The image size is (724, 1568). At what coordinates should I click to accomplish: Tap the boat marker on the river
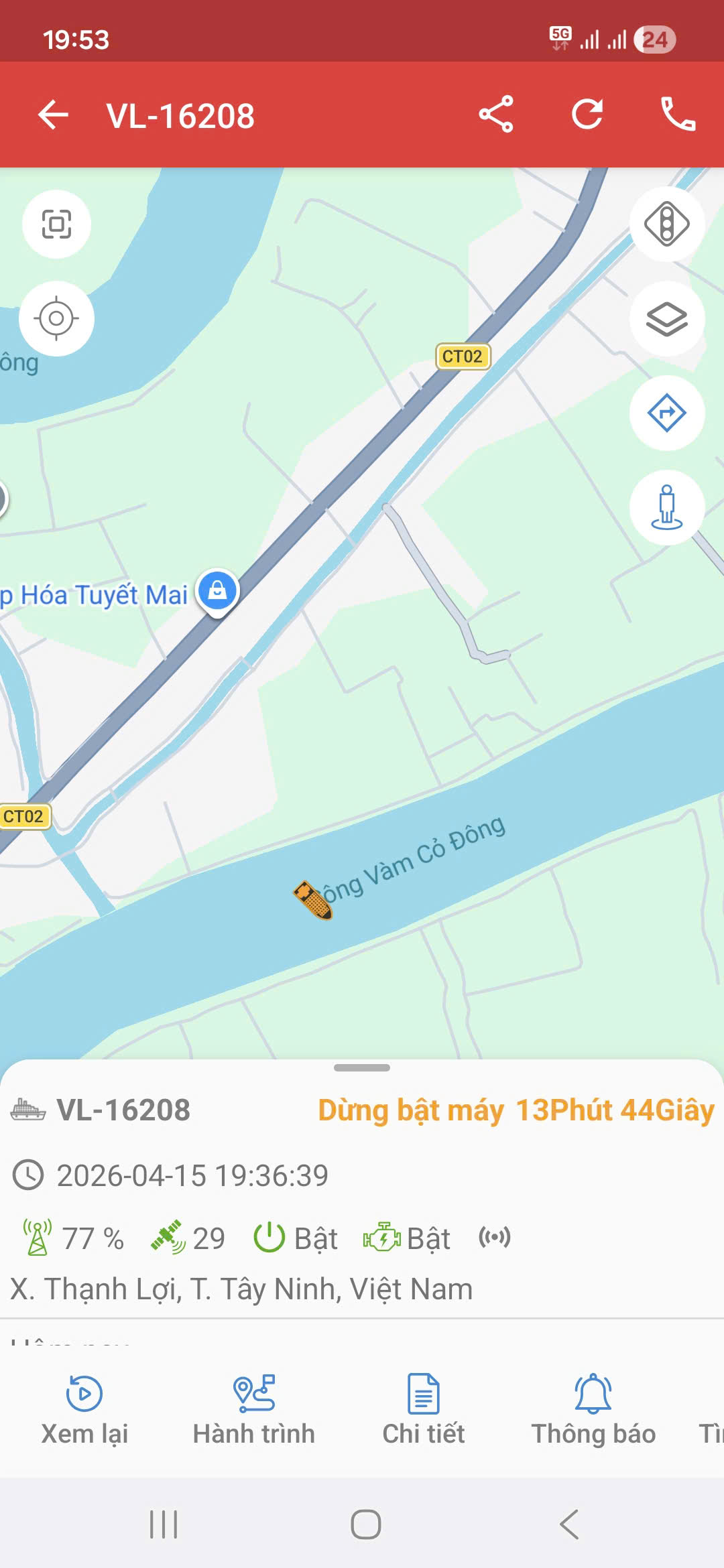pyautogui.click(x=312, y=900)
